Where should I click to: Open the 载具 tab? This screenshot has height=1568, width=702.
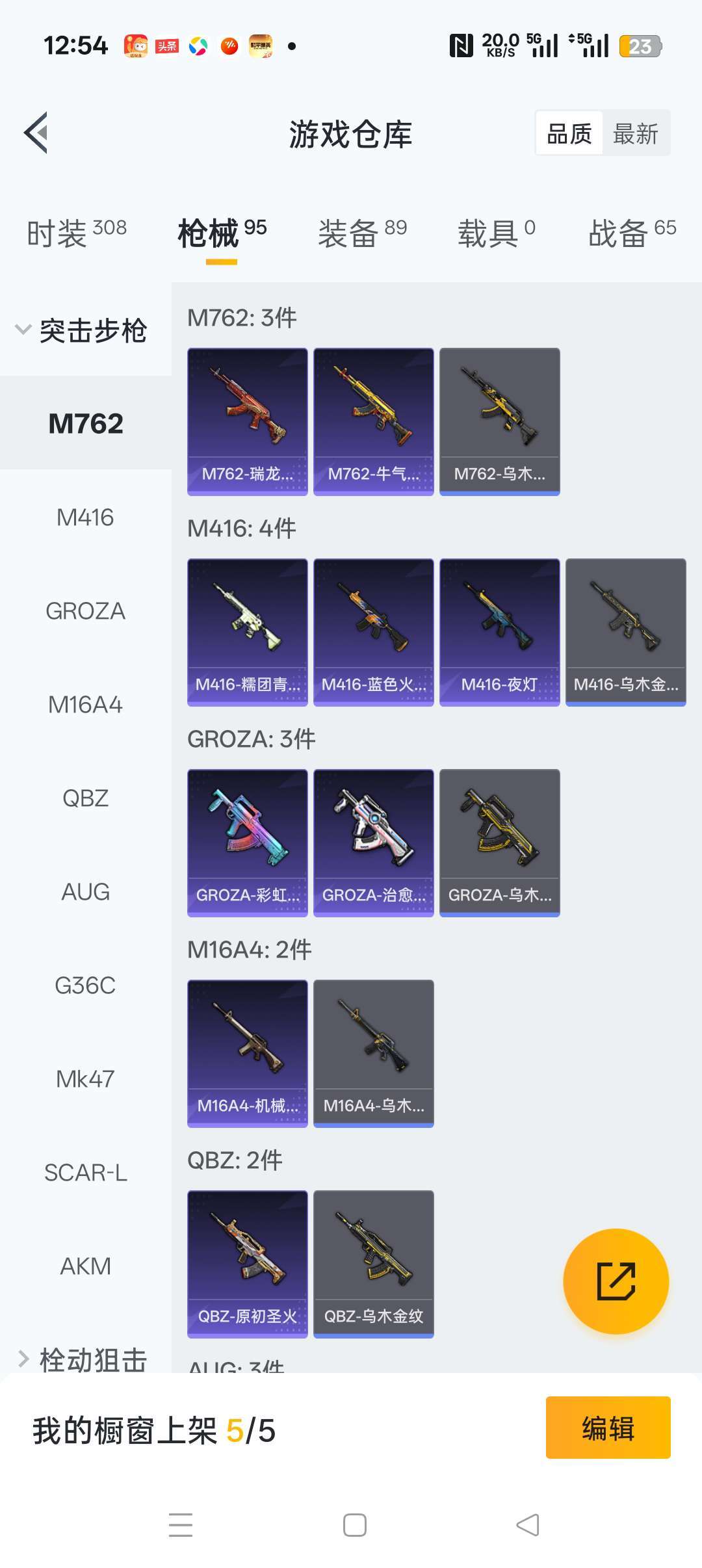pos(496,233)
